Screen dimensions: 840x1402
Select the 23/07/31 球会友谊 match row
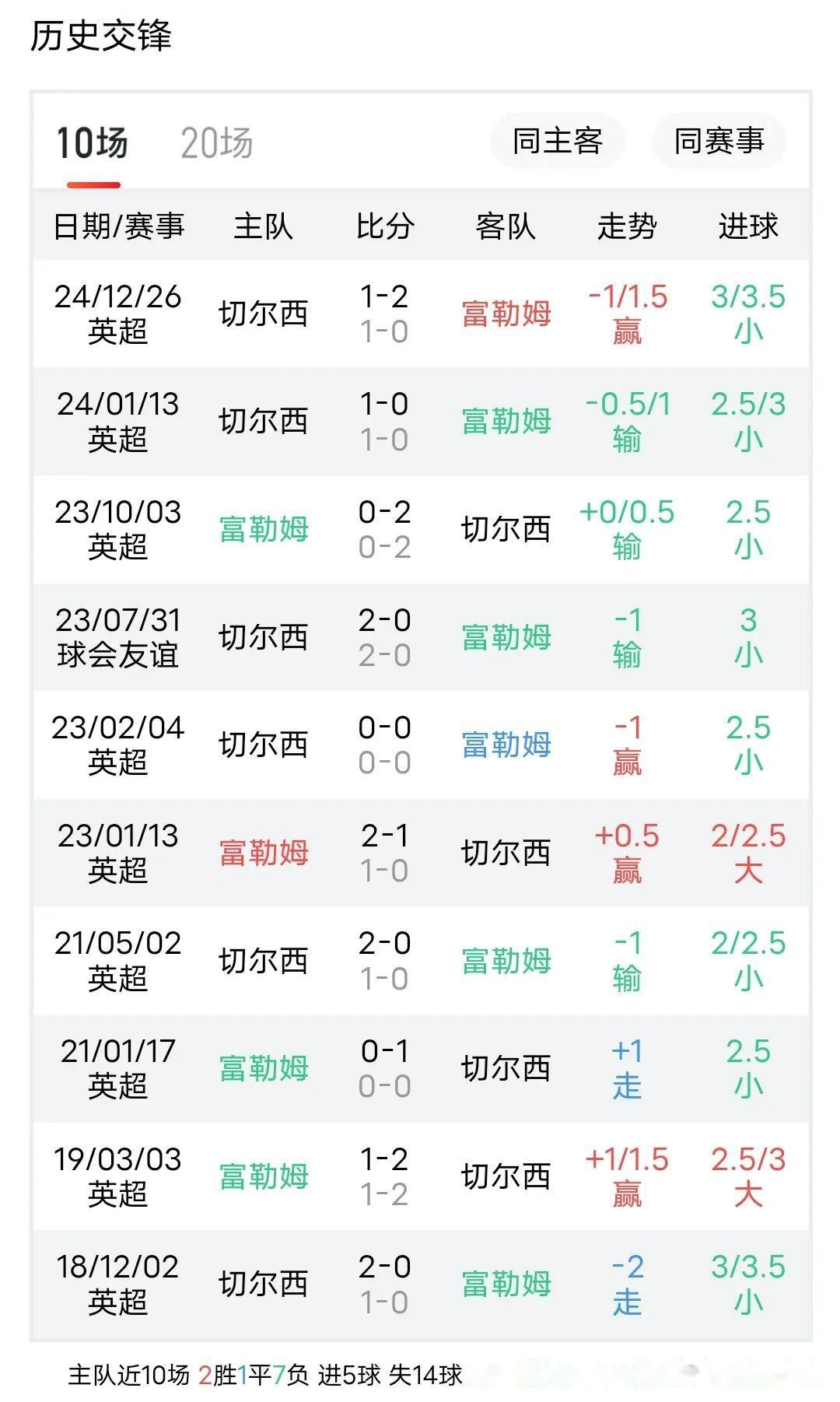(420, 637)
